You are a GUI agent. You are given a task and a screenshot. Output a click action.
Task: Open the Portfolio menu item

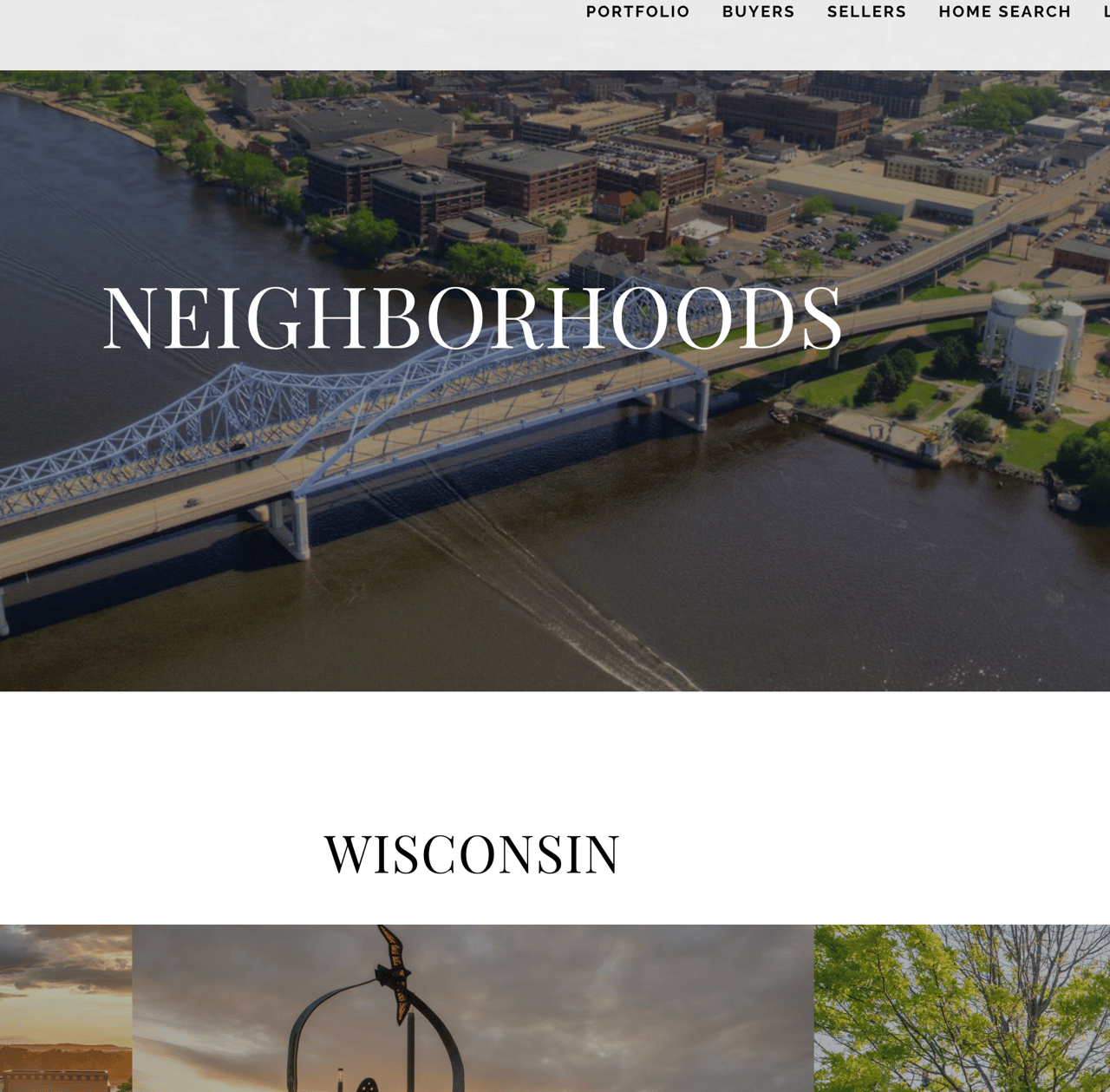click(637, 12)
